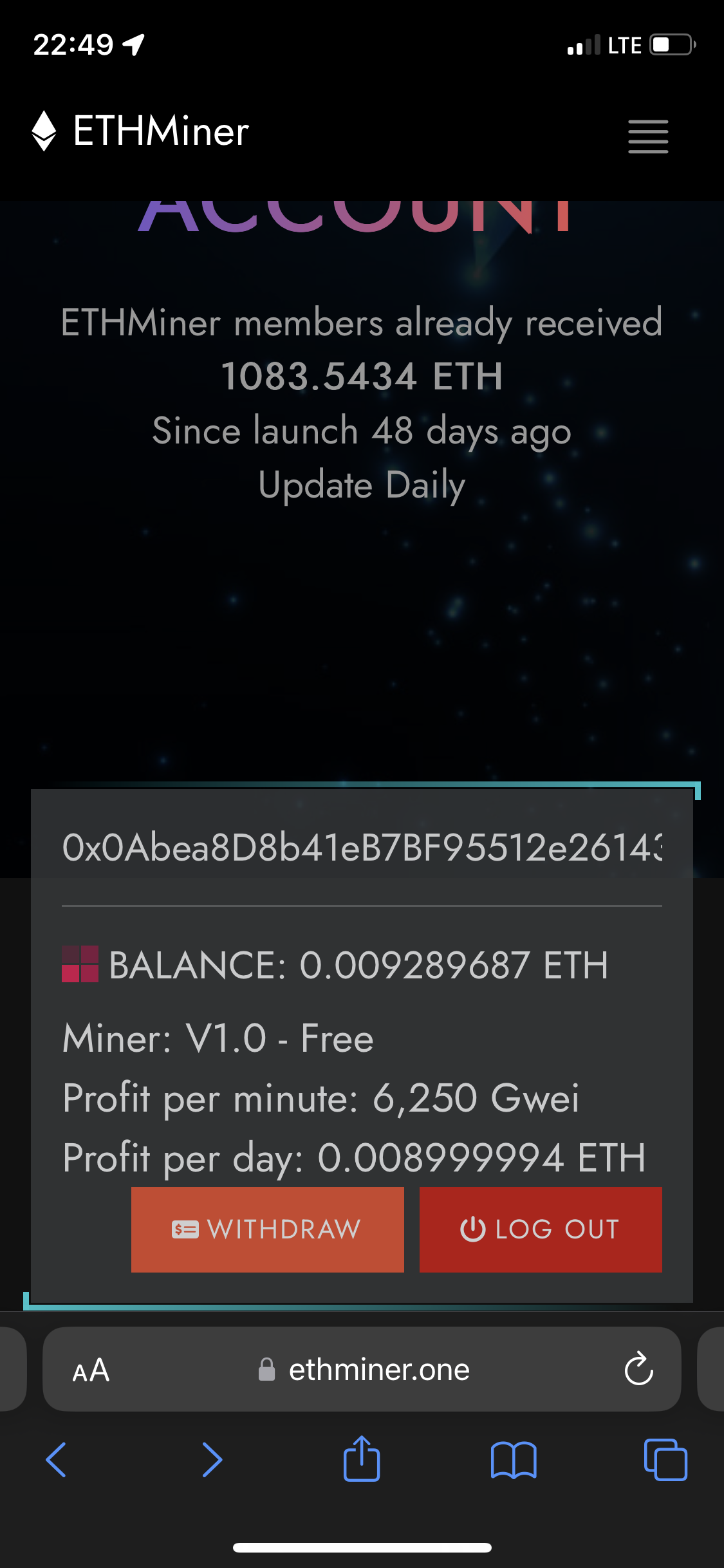Go forward to the next page
This screenshot has width=724, height=1568.
[x=212, y=1460]
